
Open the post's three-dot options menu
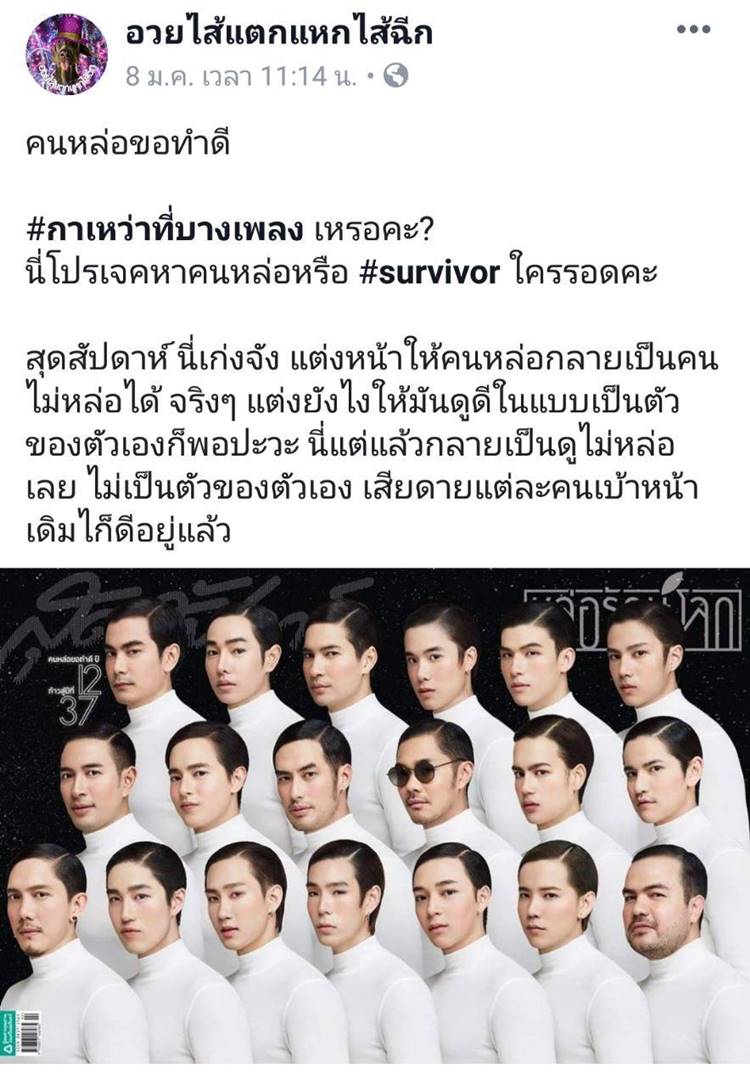pos(692,29)
